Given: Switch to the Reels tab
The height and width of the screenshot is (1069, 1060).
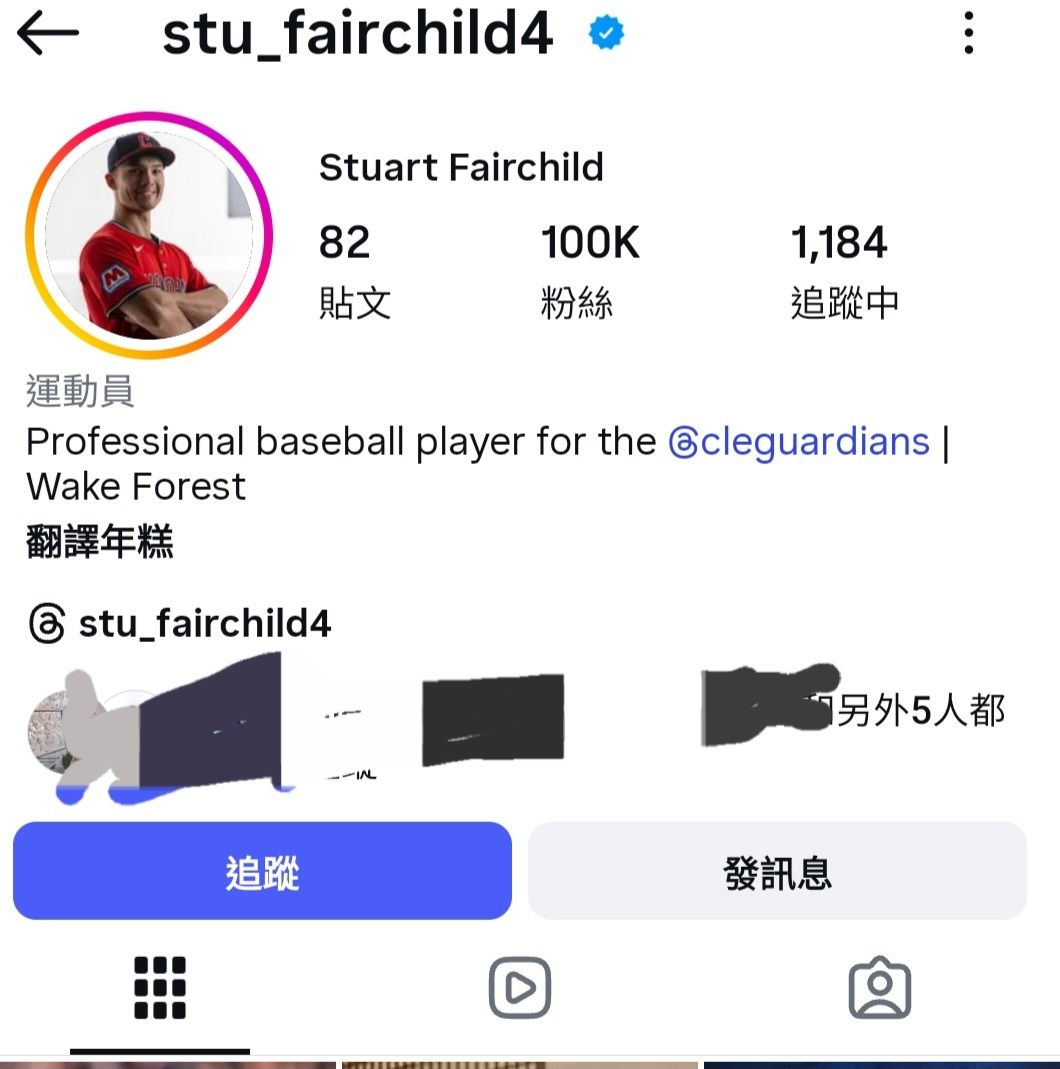Looking at the screenshot, I should click(x=519, y=987).
